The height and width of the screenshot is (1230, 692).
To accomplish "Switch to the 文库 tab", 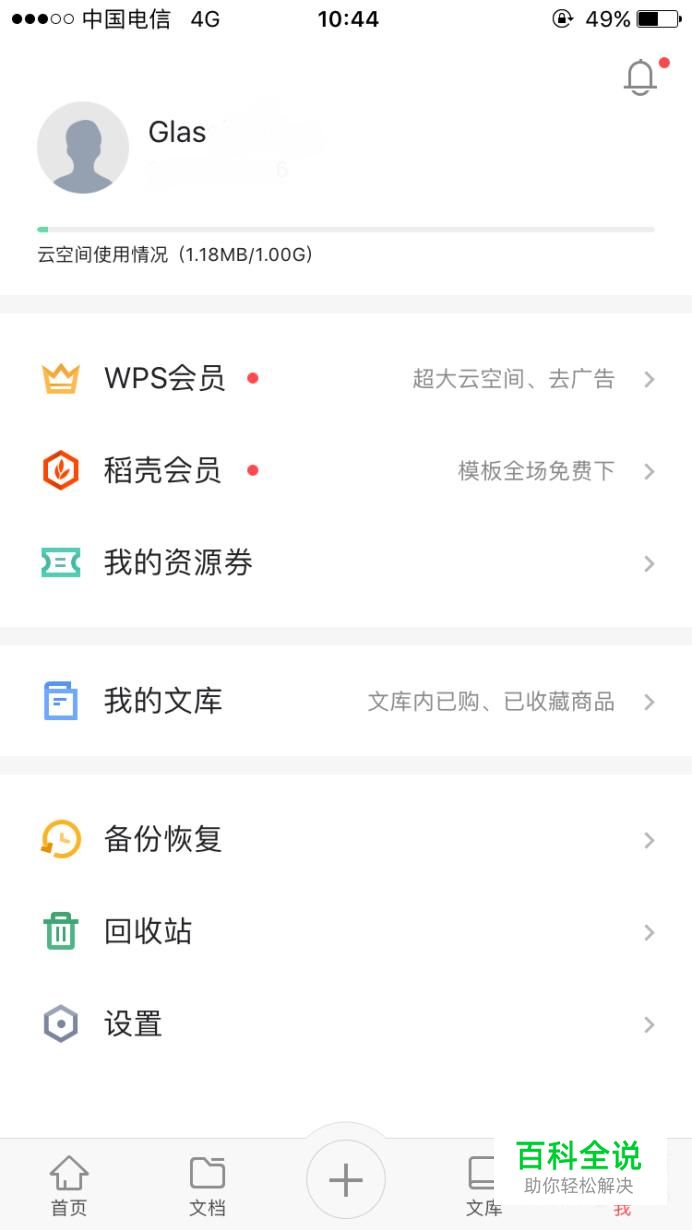I will tap(484, 1186).
